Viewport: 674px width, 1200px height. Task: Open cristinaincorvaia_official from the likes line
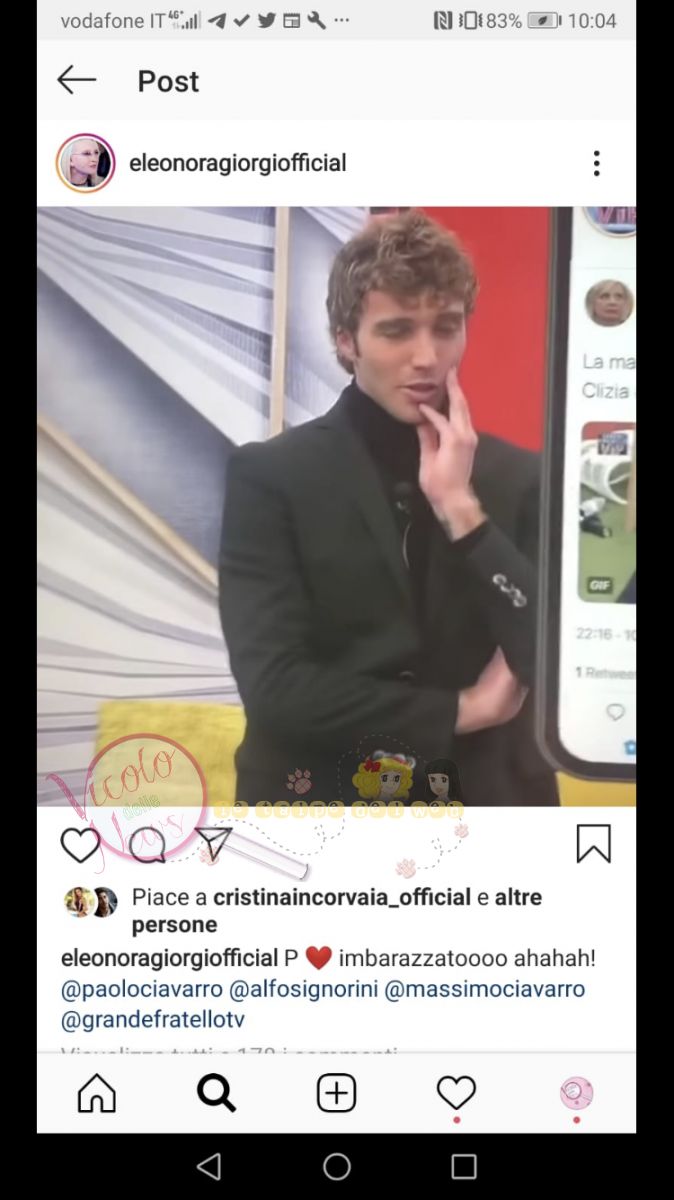pos(341,897)
